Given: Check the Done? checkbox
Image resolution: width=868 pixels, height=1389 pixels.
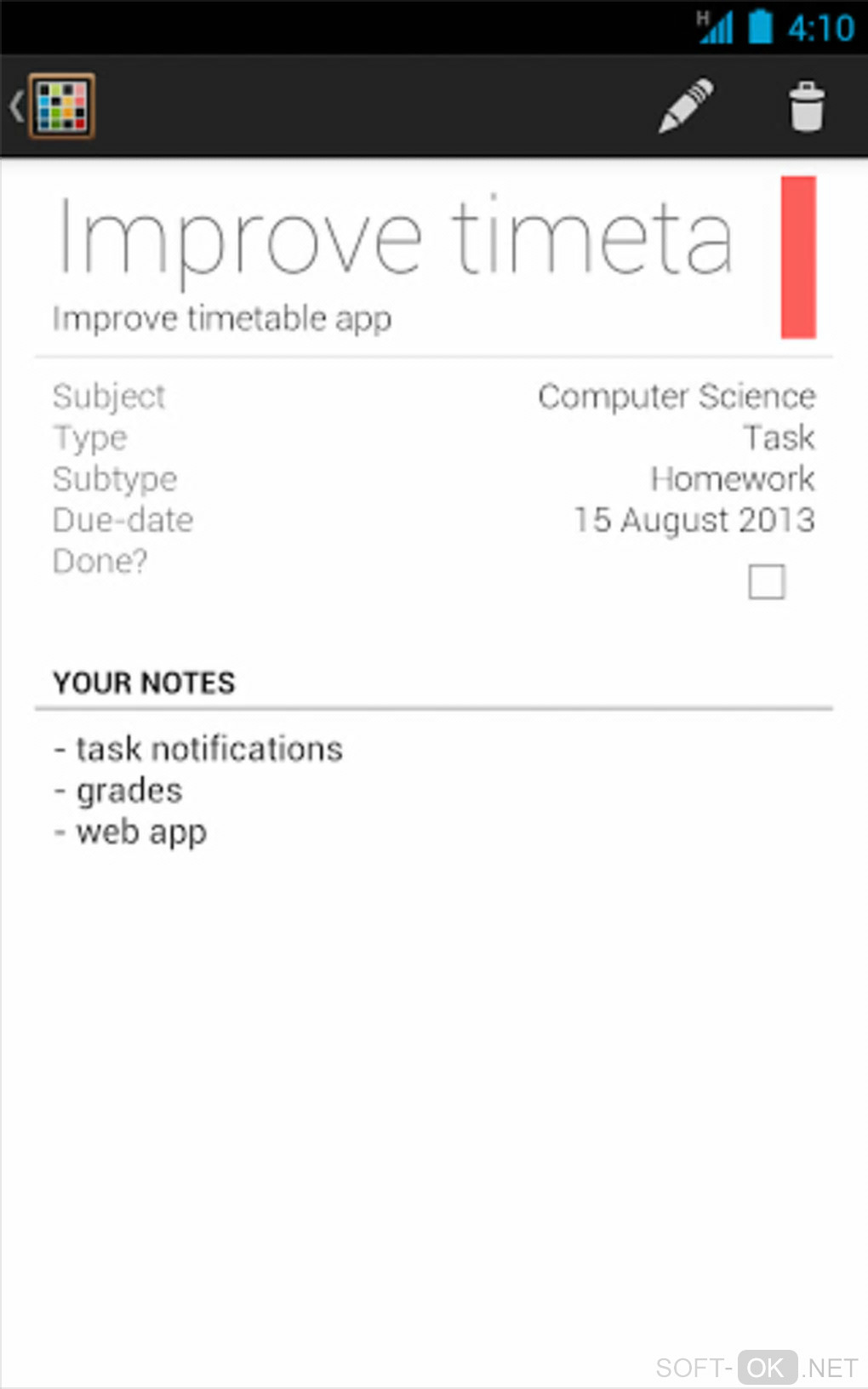Looking at the screenshot, I should point(766,582).
